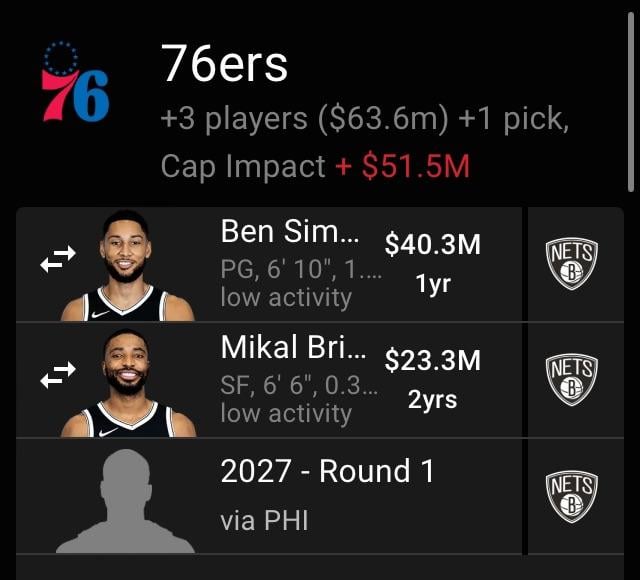Open Ben Simmons player row
Image resolution: width=640 pixels, height=580 pixels.
coord(300,264)
